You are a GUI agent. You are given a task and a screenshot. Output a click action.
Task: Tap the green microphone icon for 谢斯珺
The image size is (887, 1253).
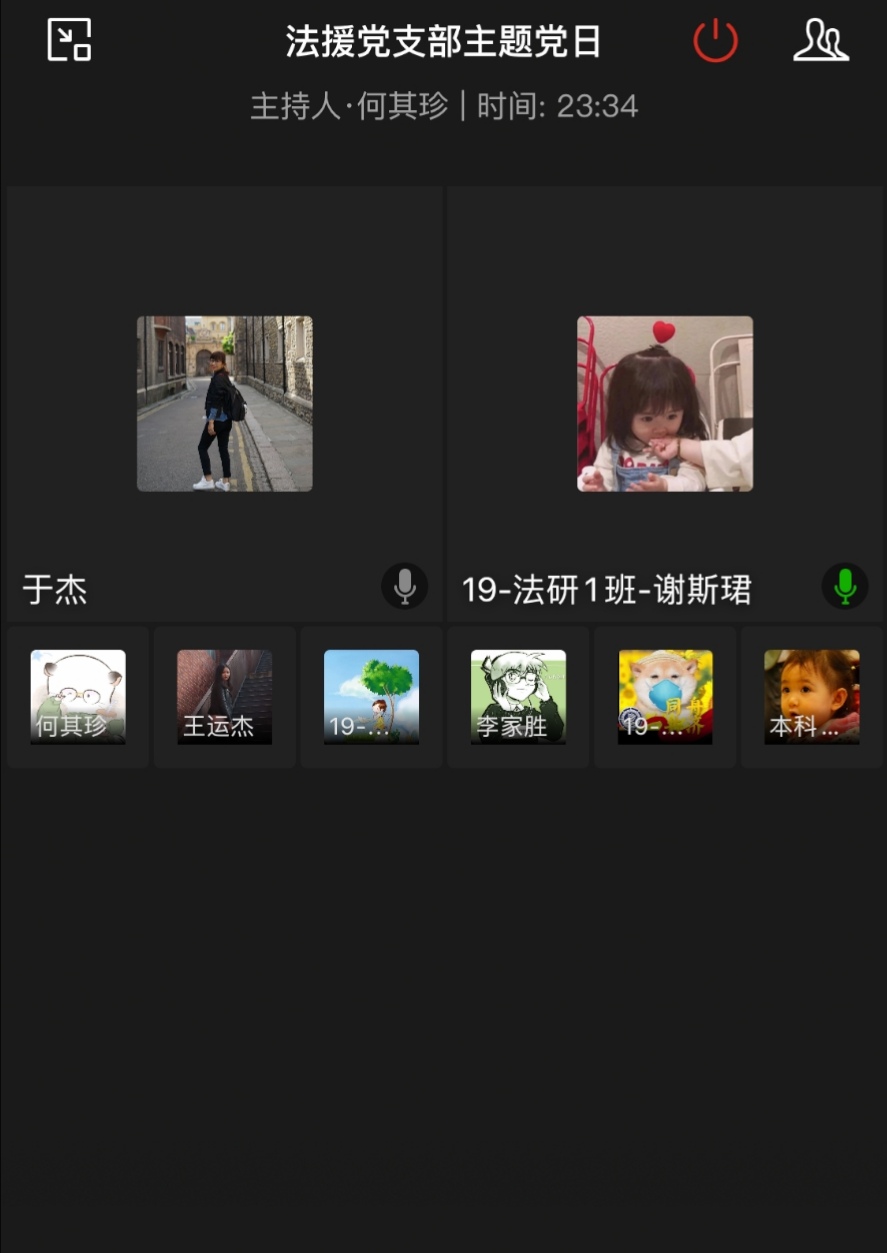[845, 586]
